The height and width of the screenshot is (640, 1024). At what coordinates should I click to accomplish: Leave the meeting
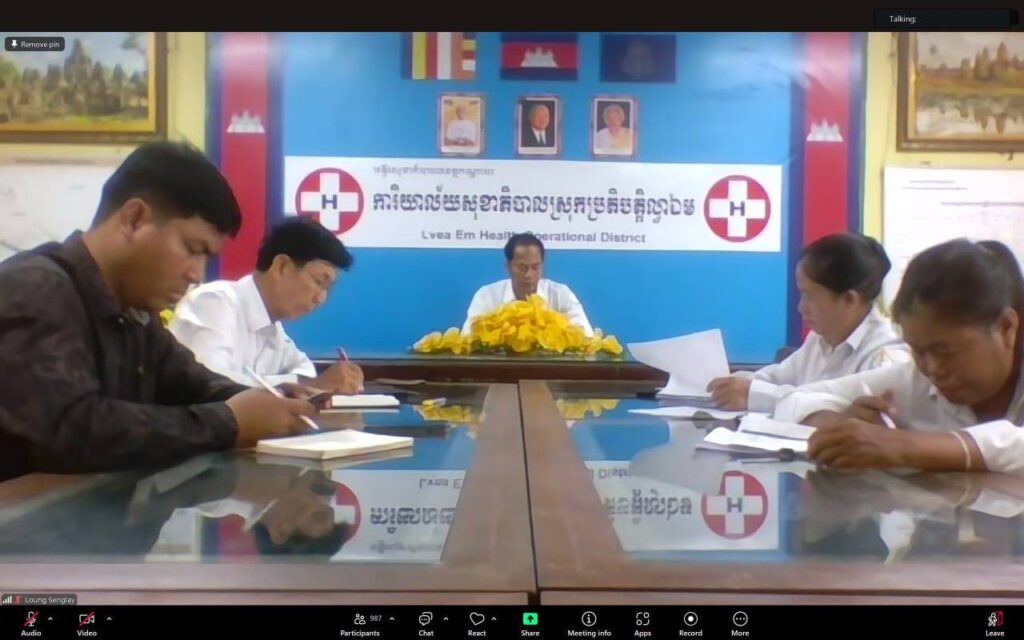(x=994, y=621)
